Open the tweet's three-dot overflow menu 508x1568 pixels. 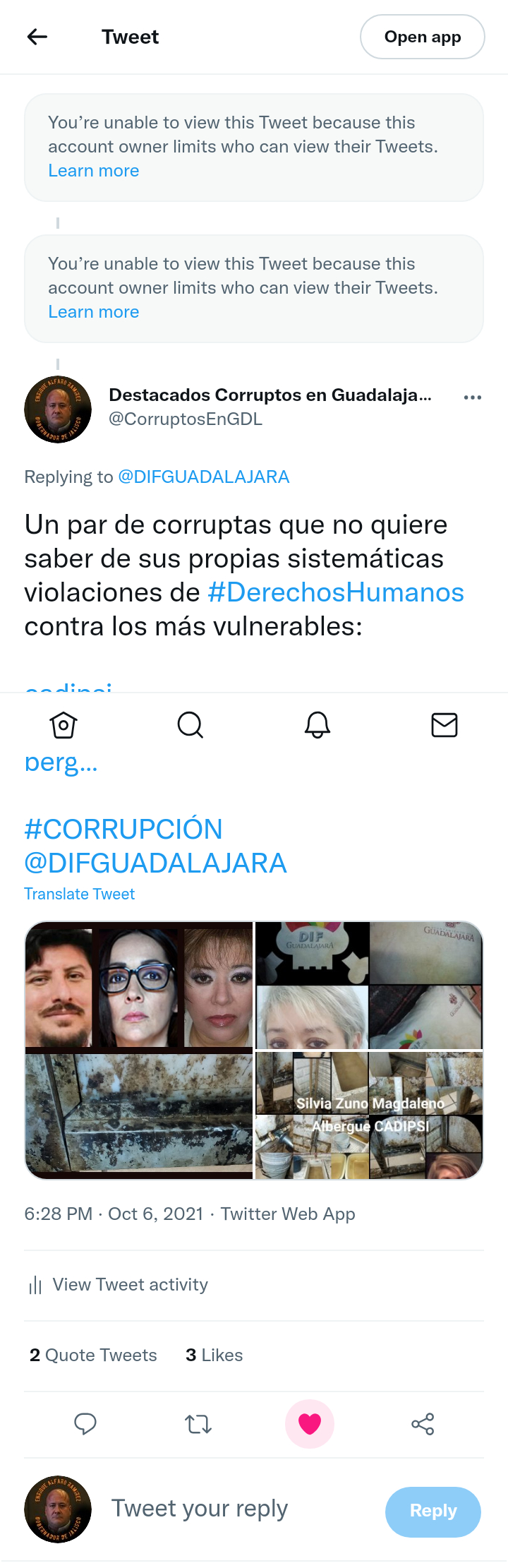coord(472,397)
